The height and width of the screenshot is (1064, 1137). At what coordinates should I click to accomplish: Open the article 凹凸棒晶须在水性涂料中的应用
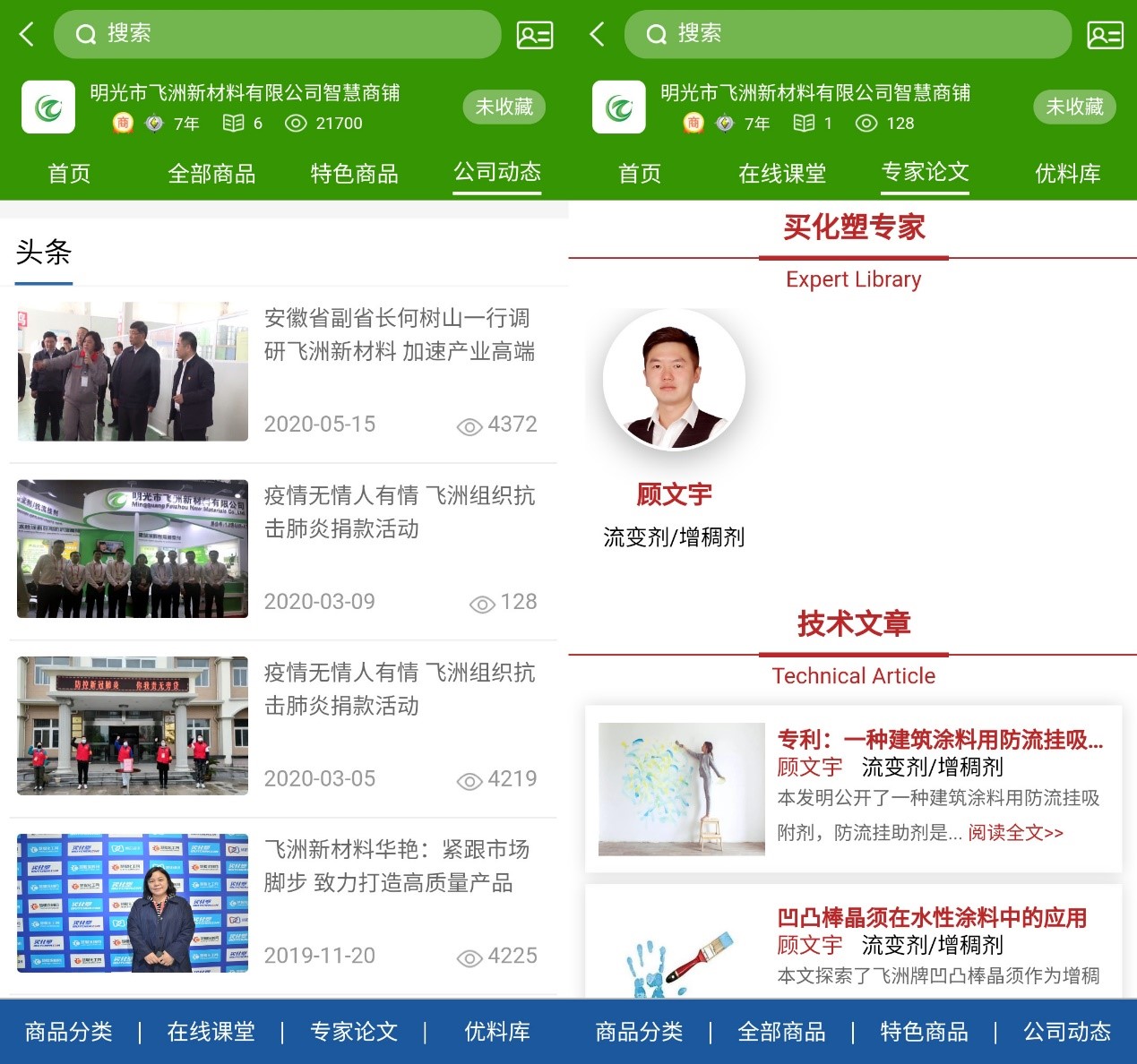pyautogui.click(x=932, y=918)
